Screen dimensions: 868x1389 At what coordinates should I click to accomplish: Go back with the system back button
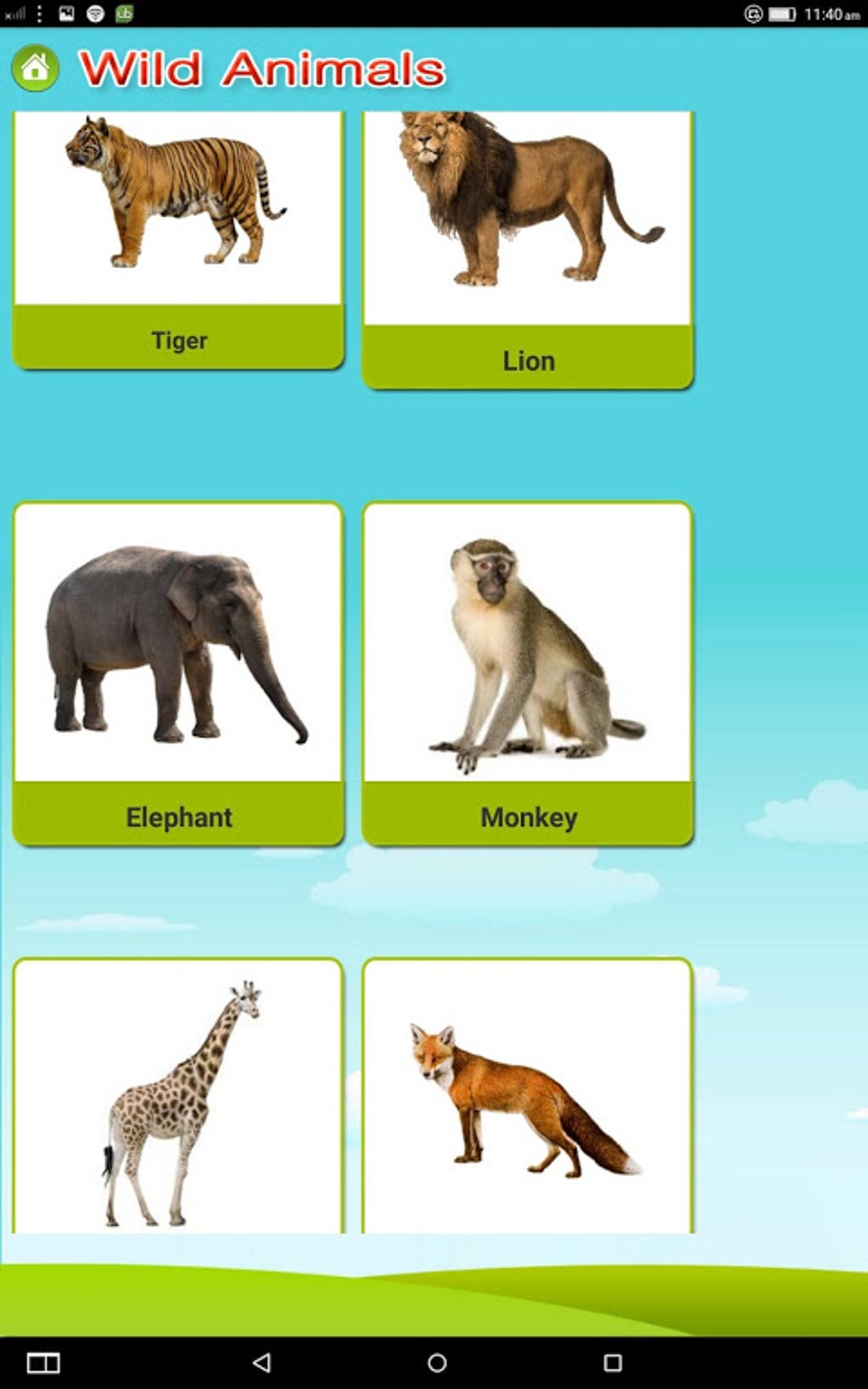click(262, 1363)
